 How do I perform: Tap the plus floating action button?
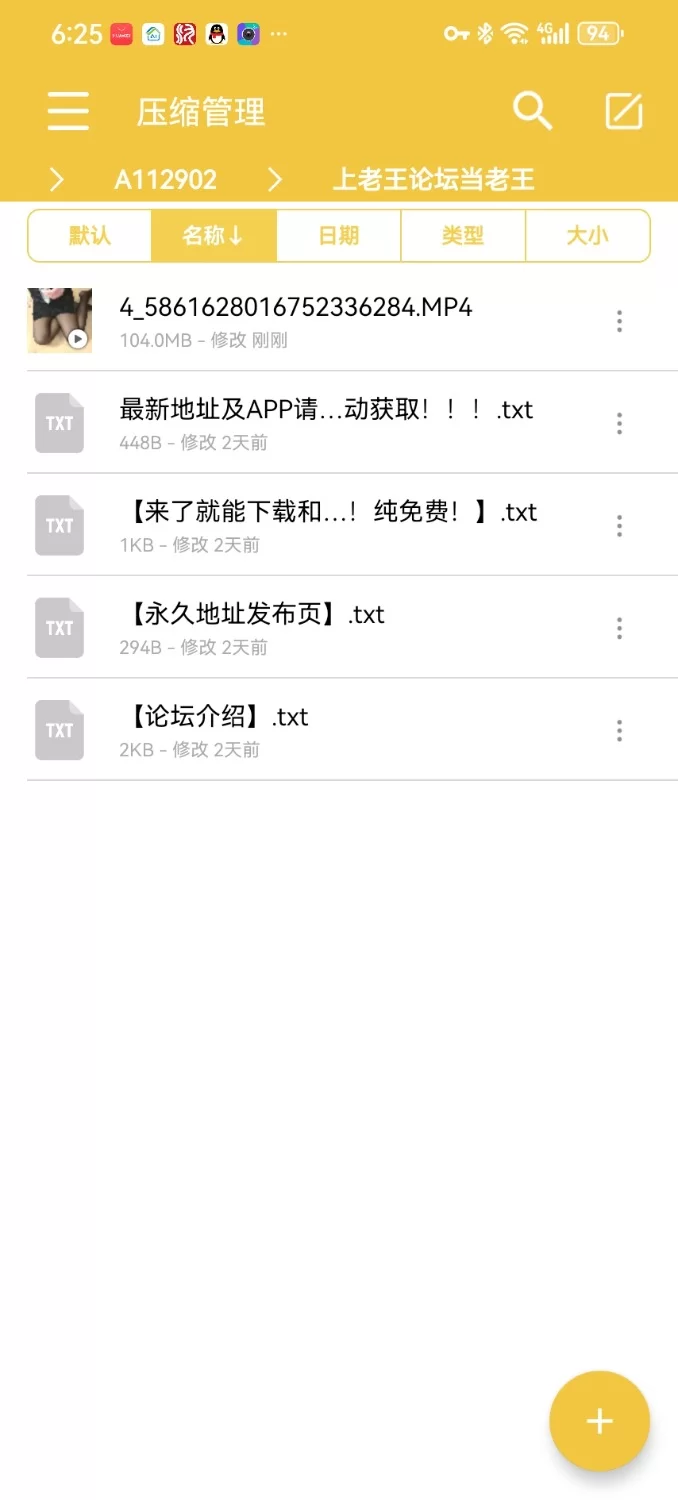pos(599,1421)
